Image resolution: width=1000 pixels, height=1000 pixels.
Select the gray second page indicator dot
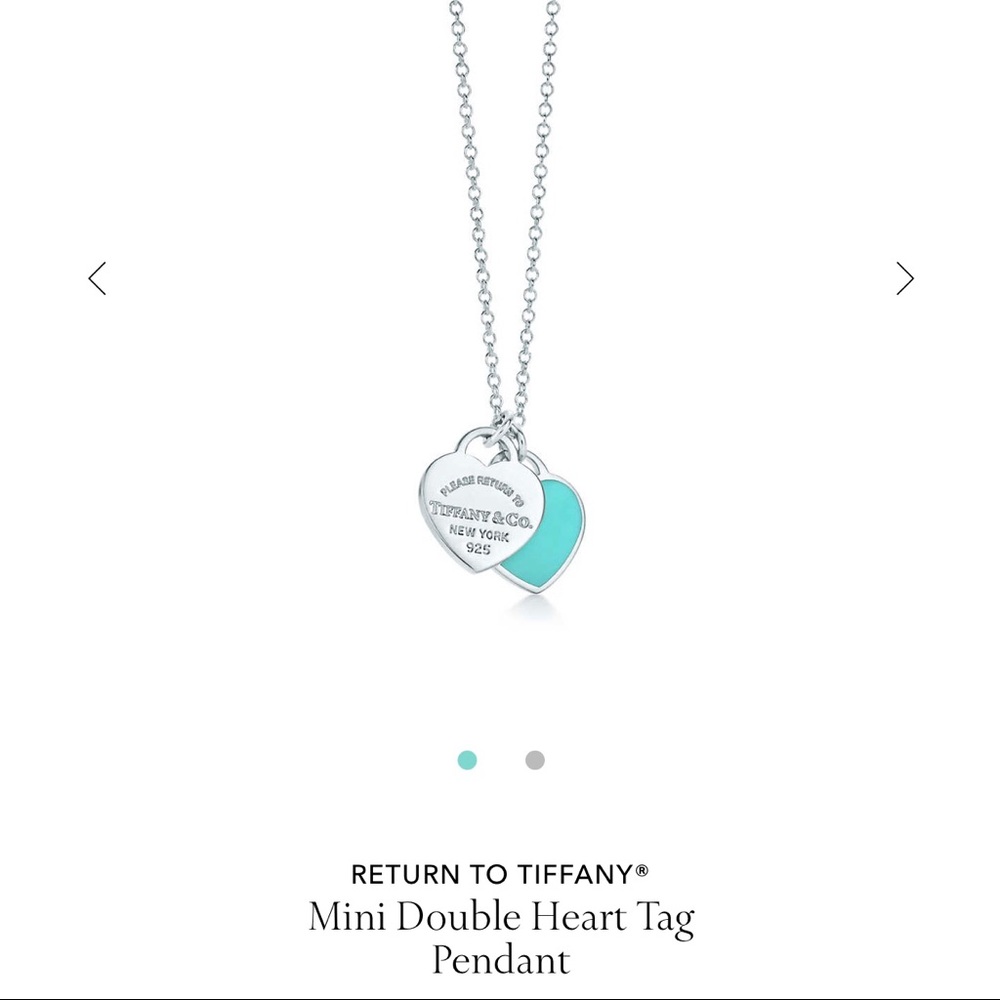(535, 760)
